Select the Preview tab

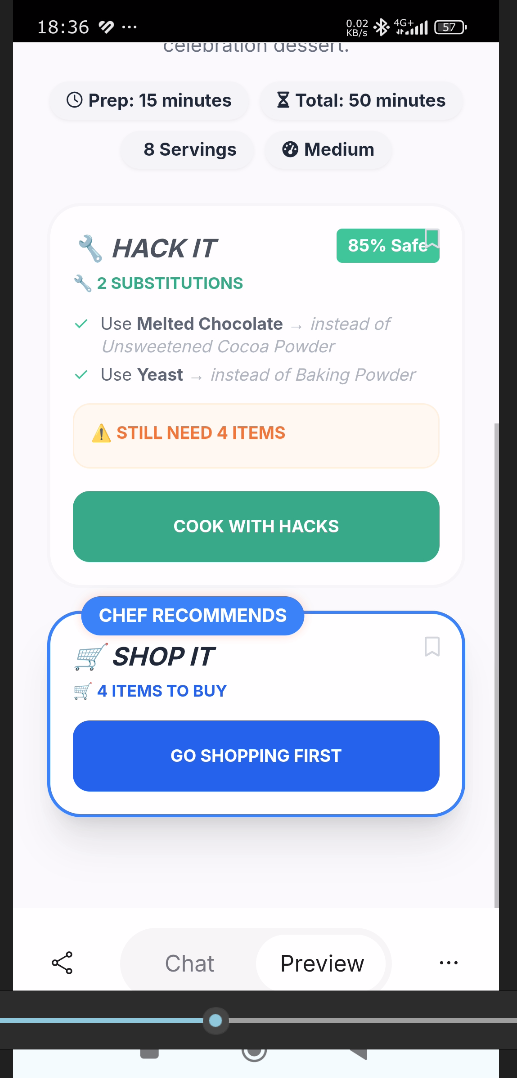(322, 963)
